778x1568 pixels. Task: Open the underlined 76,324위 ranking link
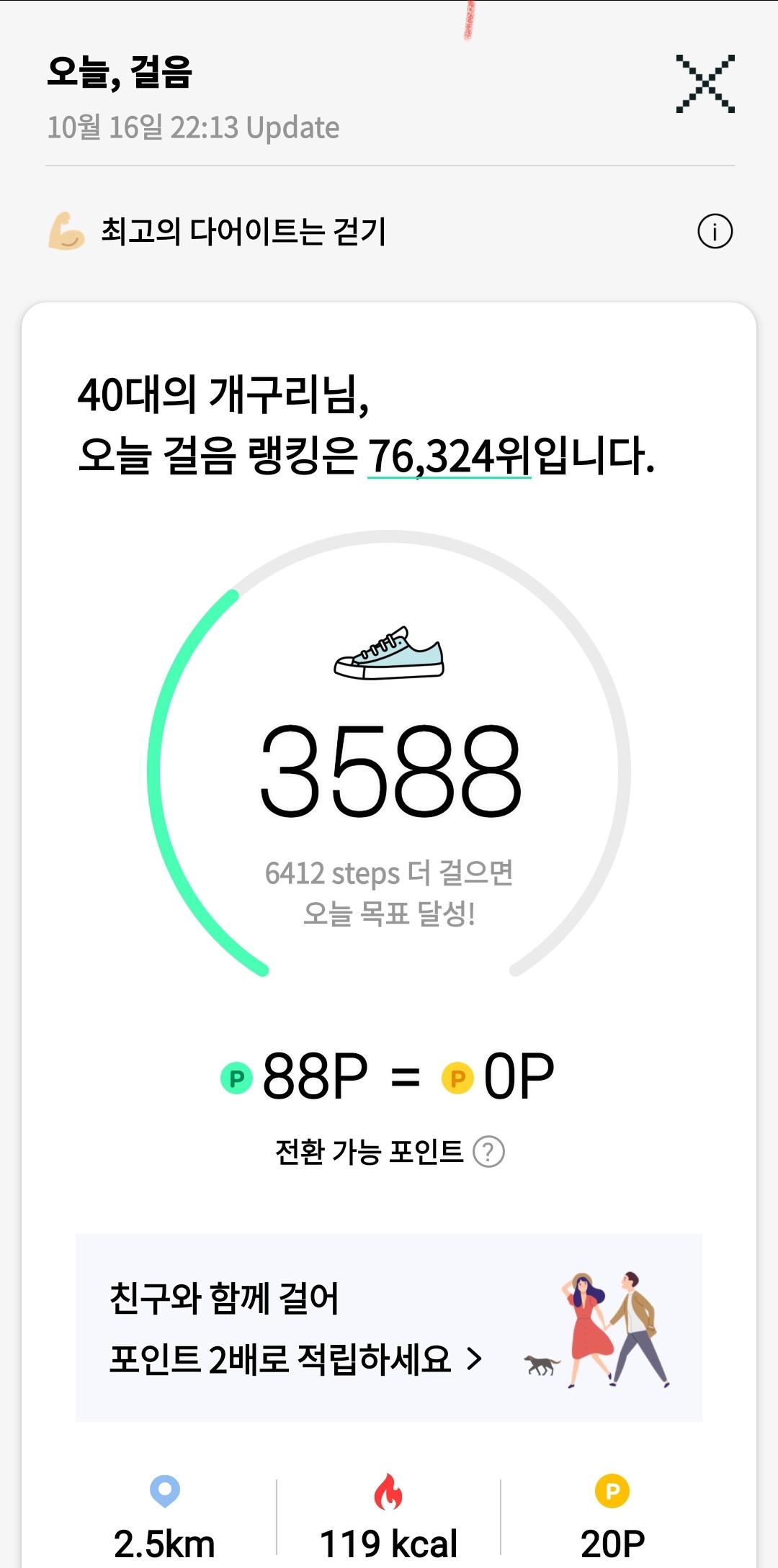point(450,456)
